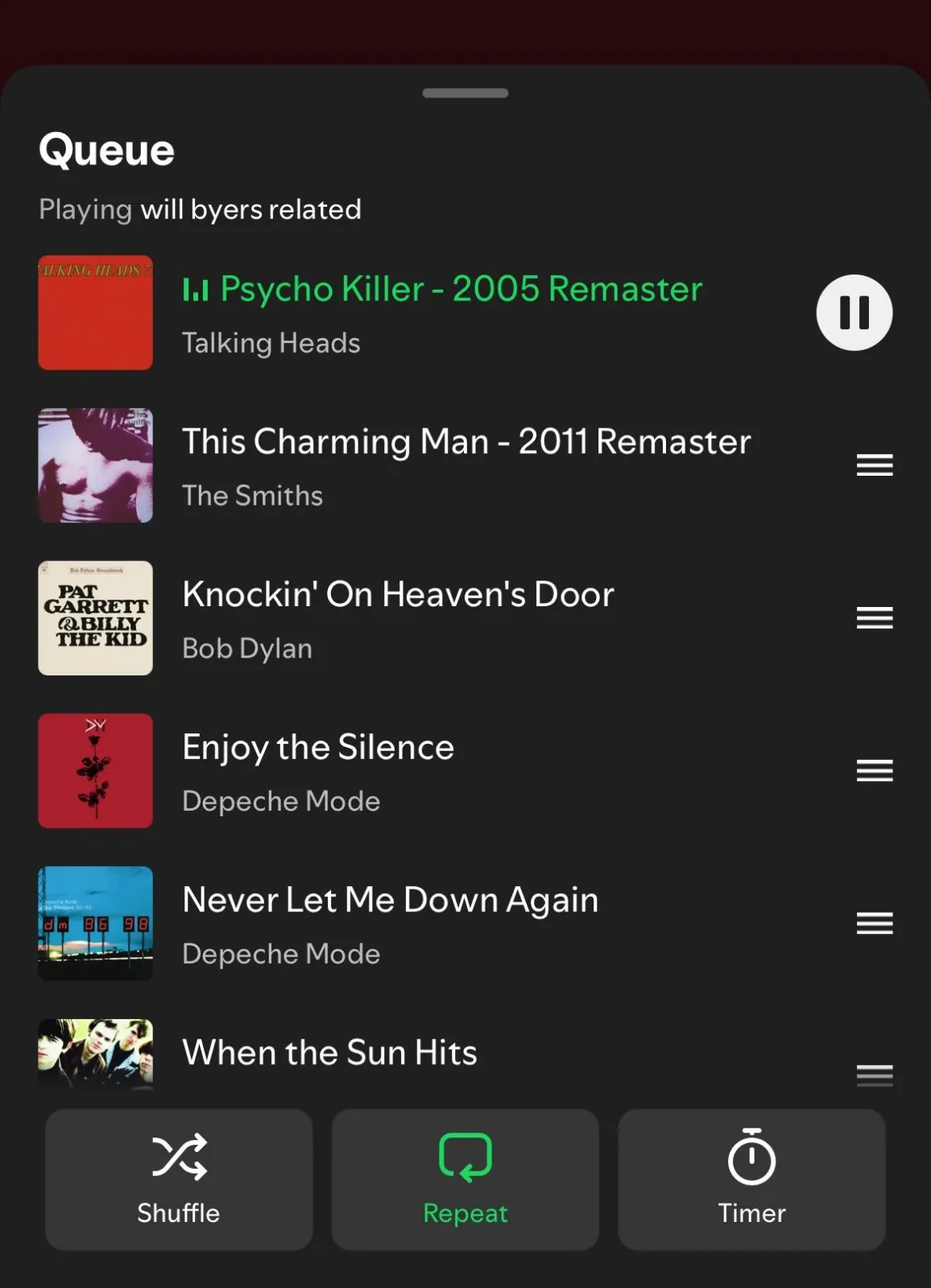Pause Psycho Killer playback
The height and width of the screenshot is (1288, 931).
(854, 312)
